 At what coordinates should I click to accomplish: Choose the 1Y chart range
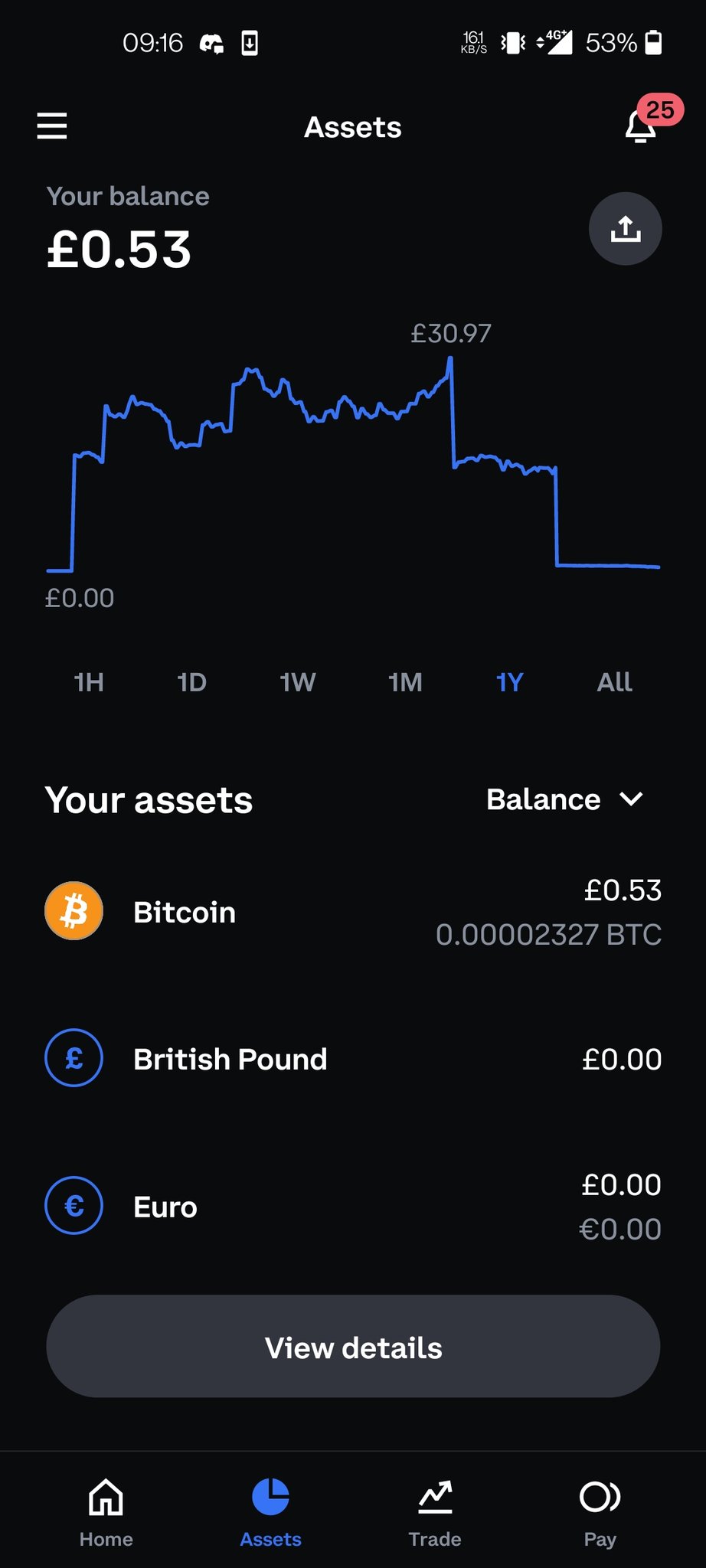tap(509, 682)
